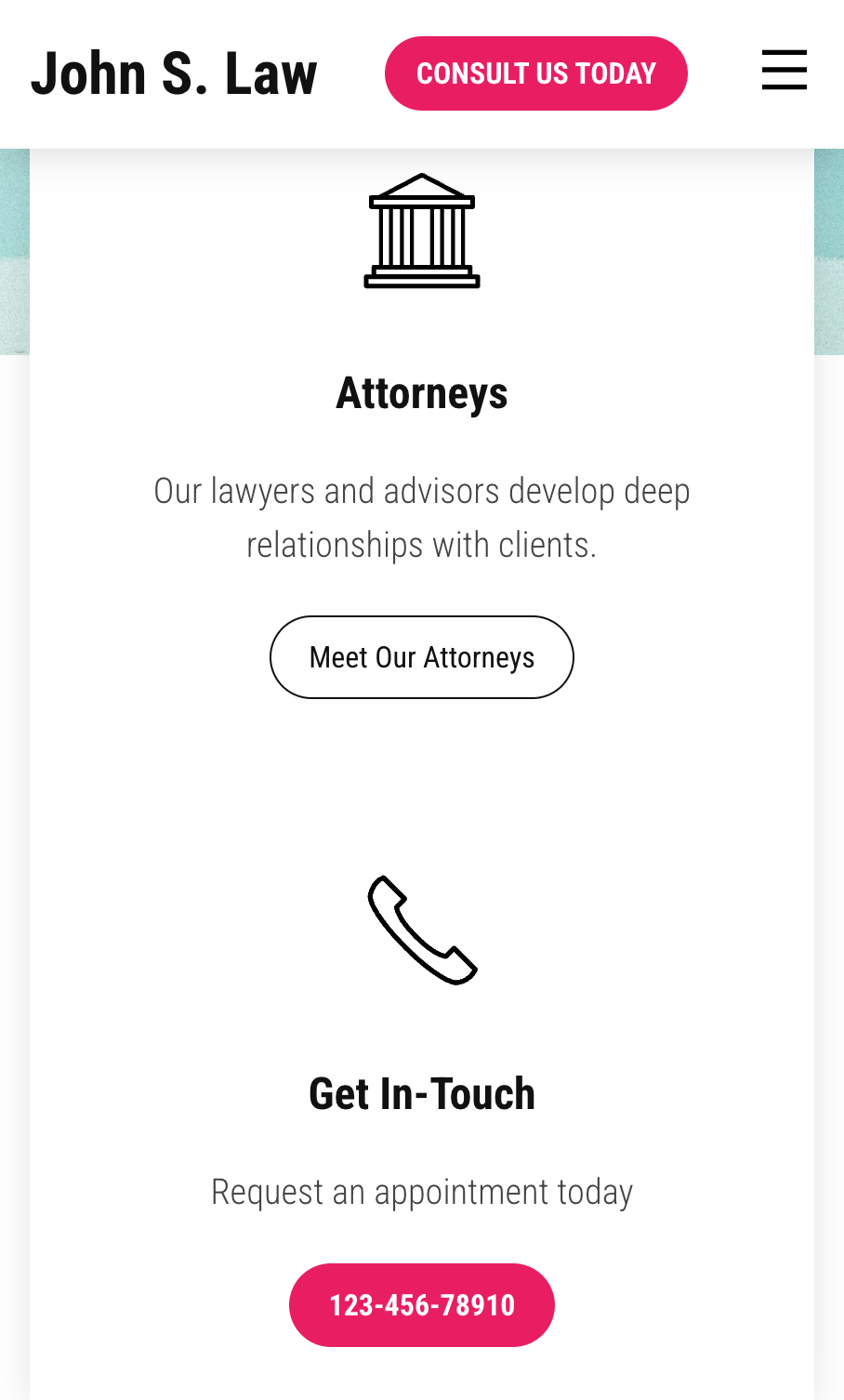Open Meet Our Attorneys page
844x1400 pixels.
click(422, 657)
